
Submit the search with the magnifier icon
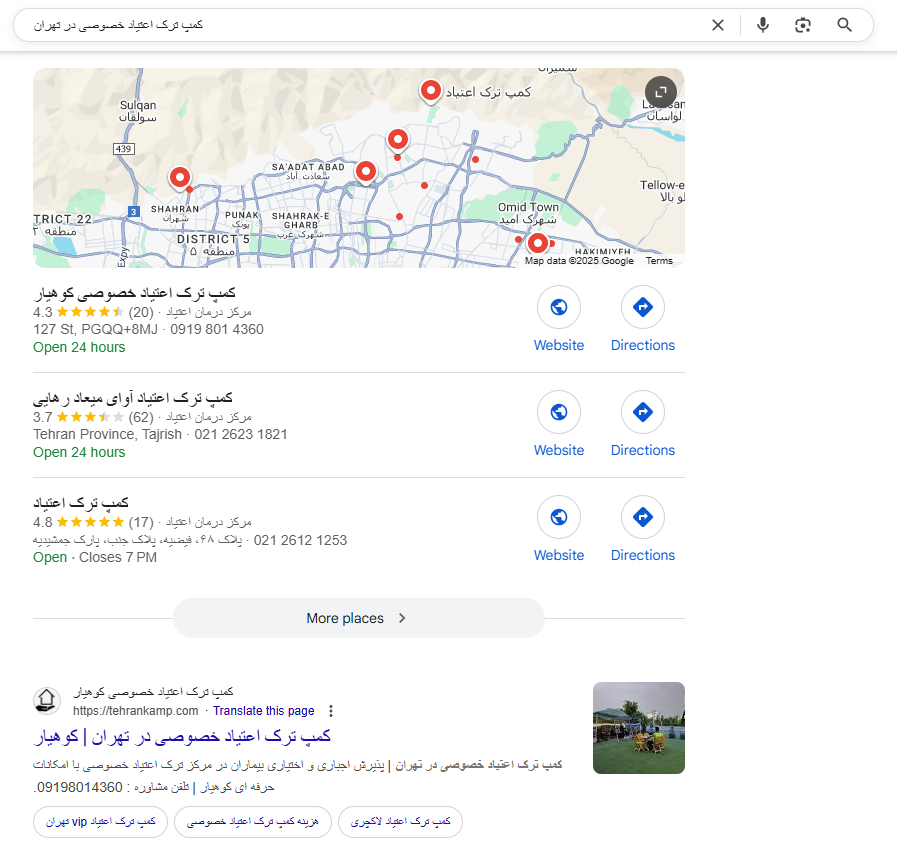tap(844, 25)
